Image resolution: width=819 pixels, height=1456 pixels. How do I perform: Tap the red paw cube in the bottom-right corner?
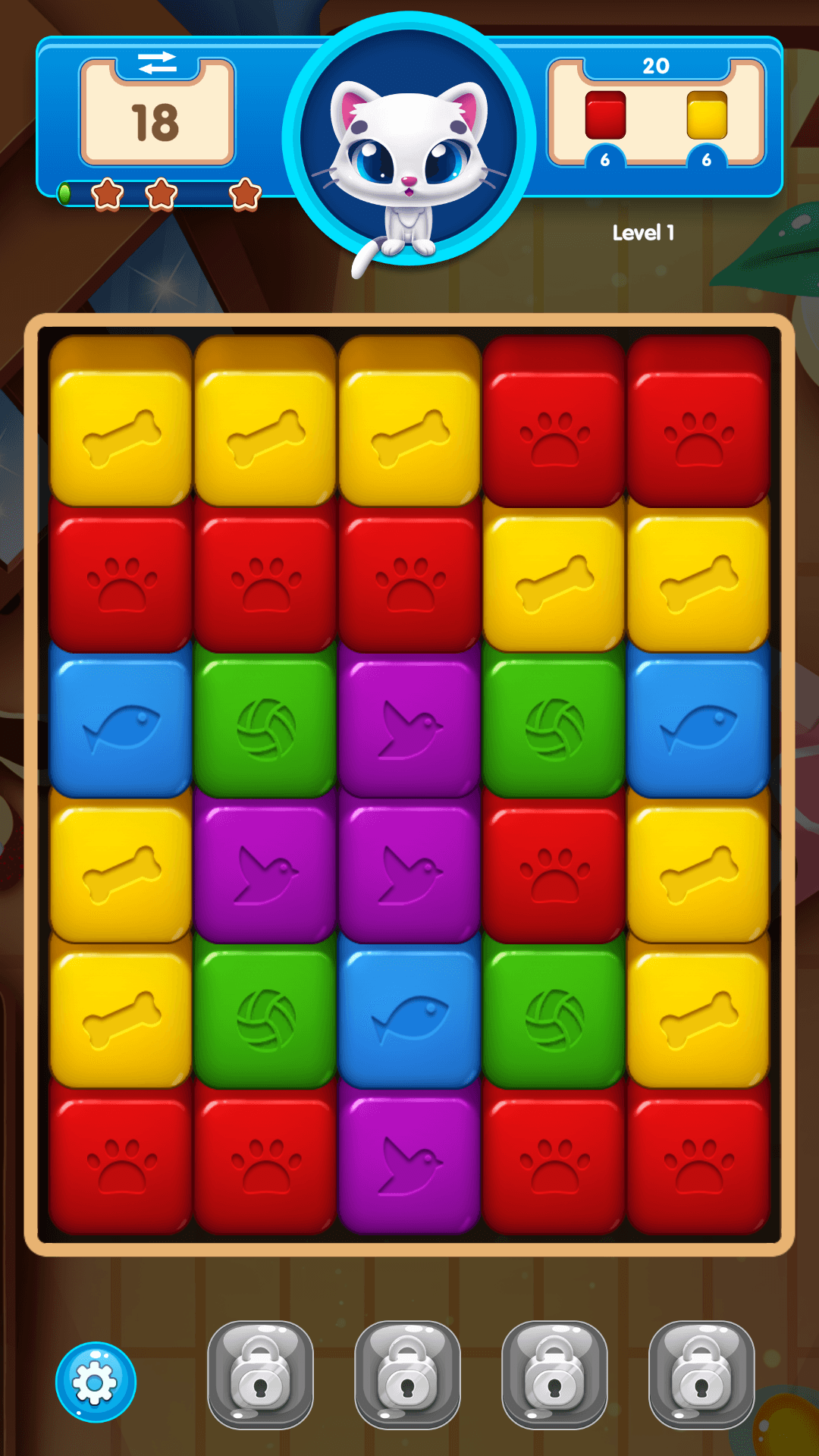coord(698,1156)
